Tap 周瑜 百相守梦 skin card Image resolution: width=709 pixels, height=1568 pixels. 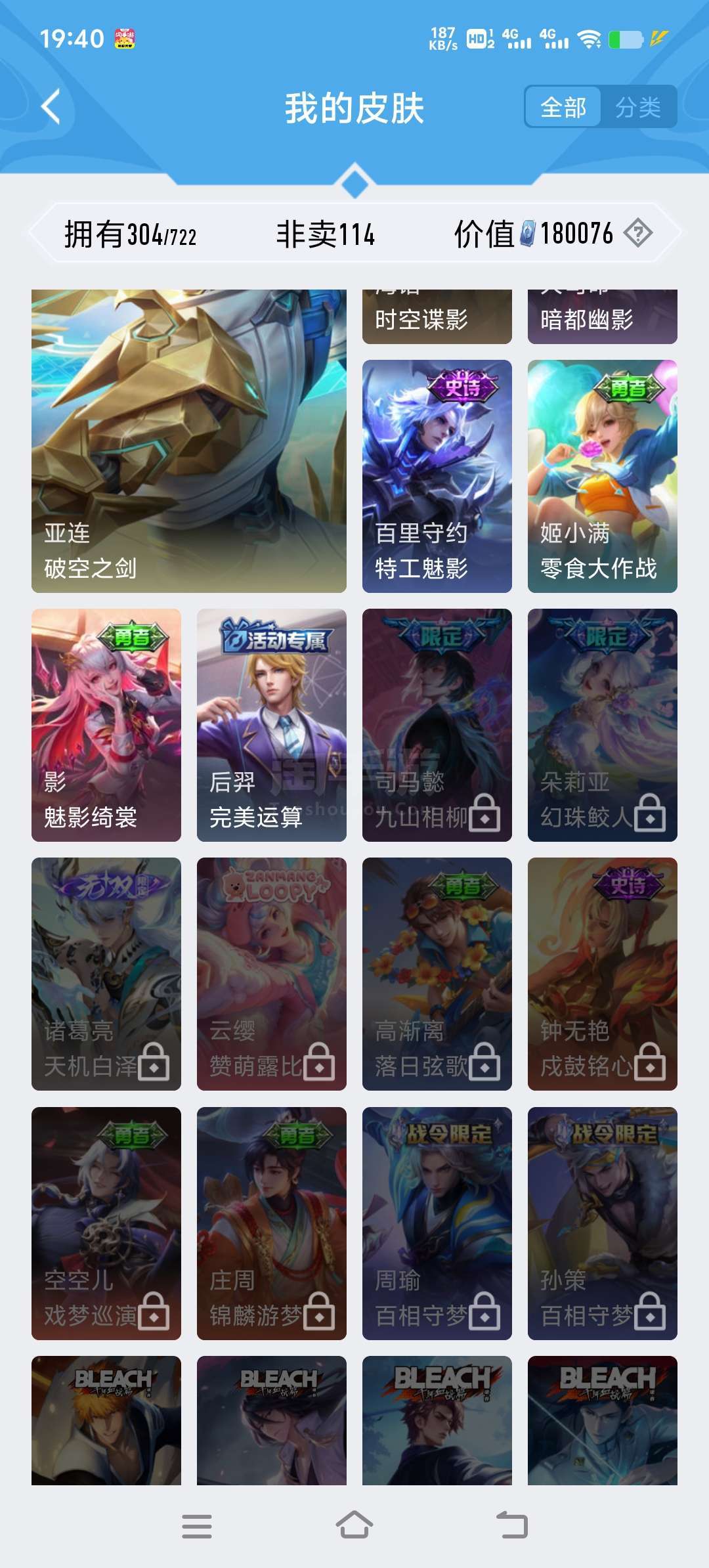(x=437, y=1223)
